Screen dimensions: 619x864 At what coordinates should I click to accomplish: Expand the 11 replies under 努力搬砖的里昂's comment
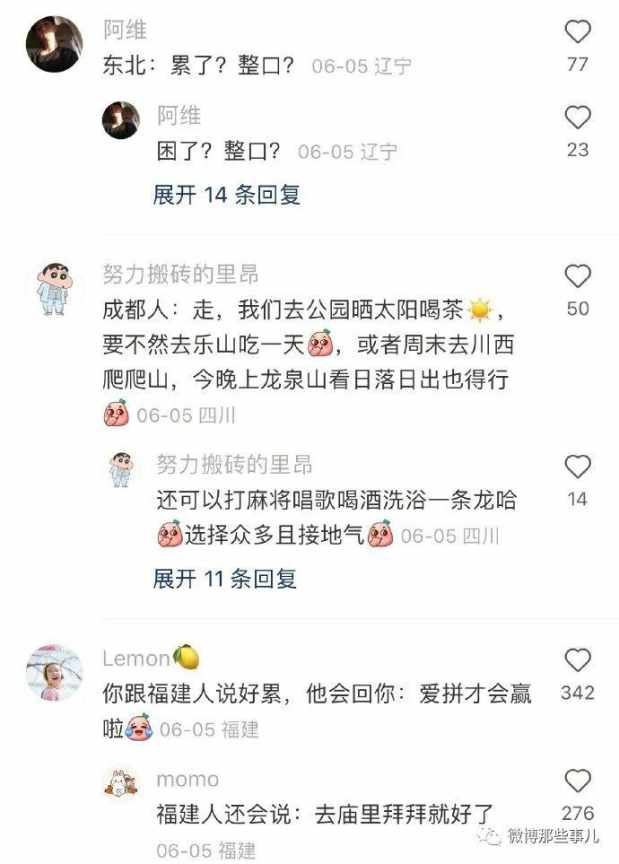pyautogui.click(x=225, y=578)
